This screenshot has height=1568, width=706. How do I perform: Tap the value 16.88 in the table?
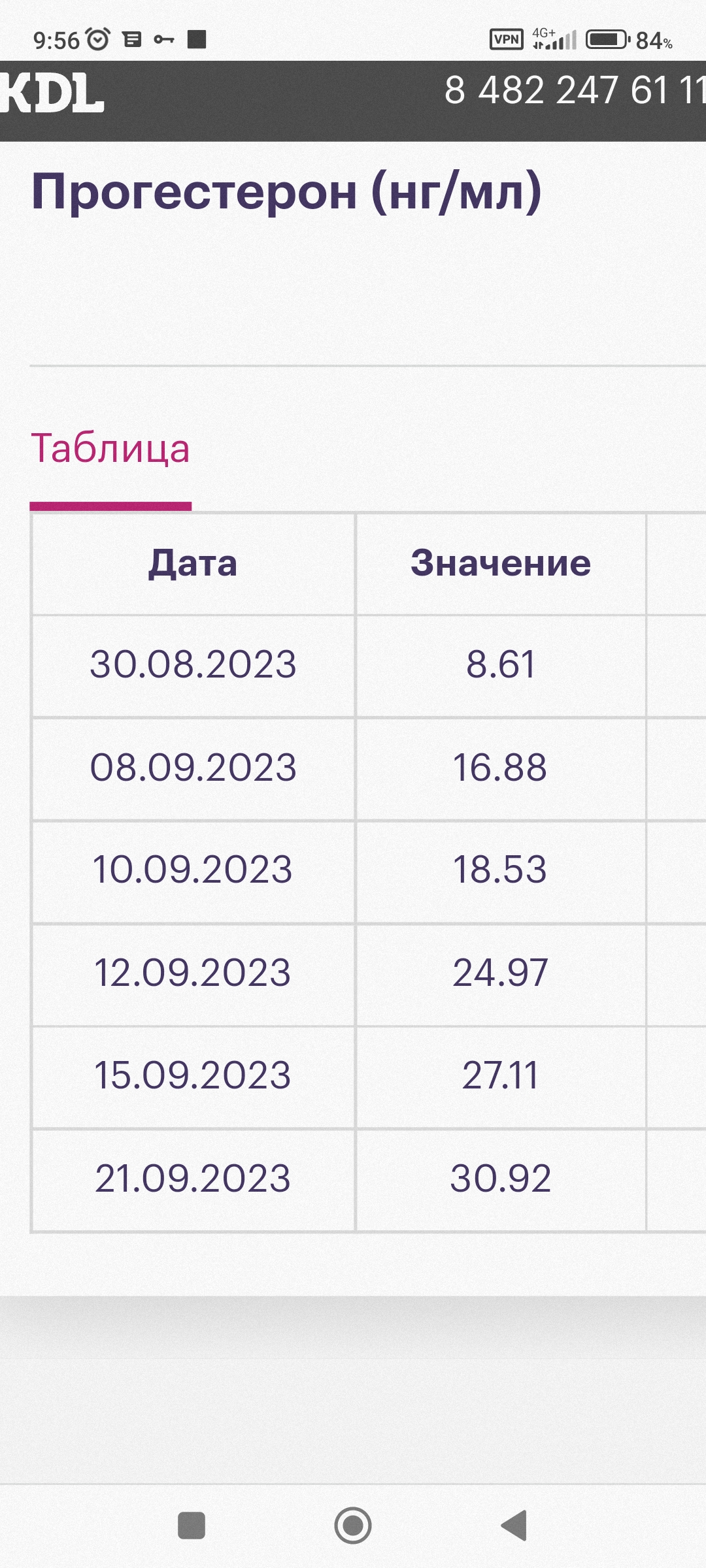coord(500,768)
